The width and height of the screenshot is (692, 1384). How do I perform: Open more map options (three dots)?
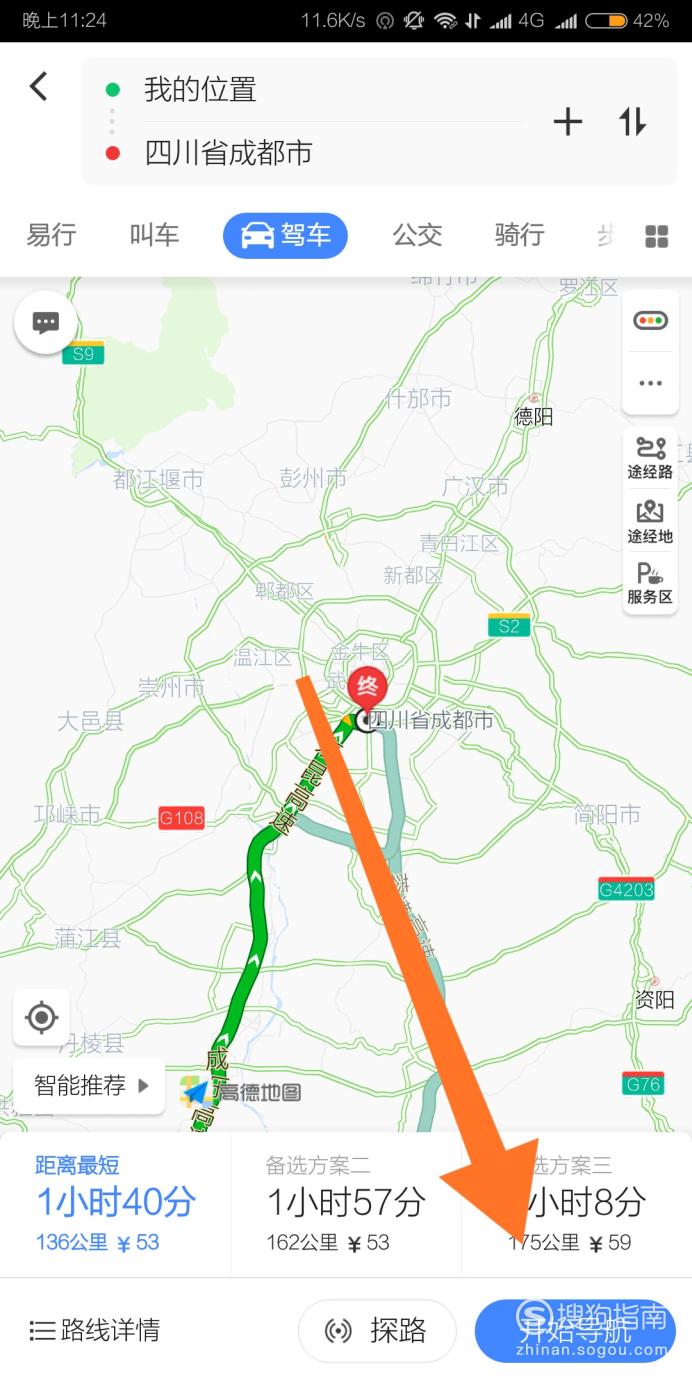(x=651, y=383)
